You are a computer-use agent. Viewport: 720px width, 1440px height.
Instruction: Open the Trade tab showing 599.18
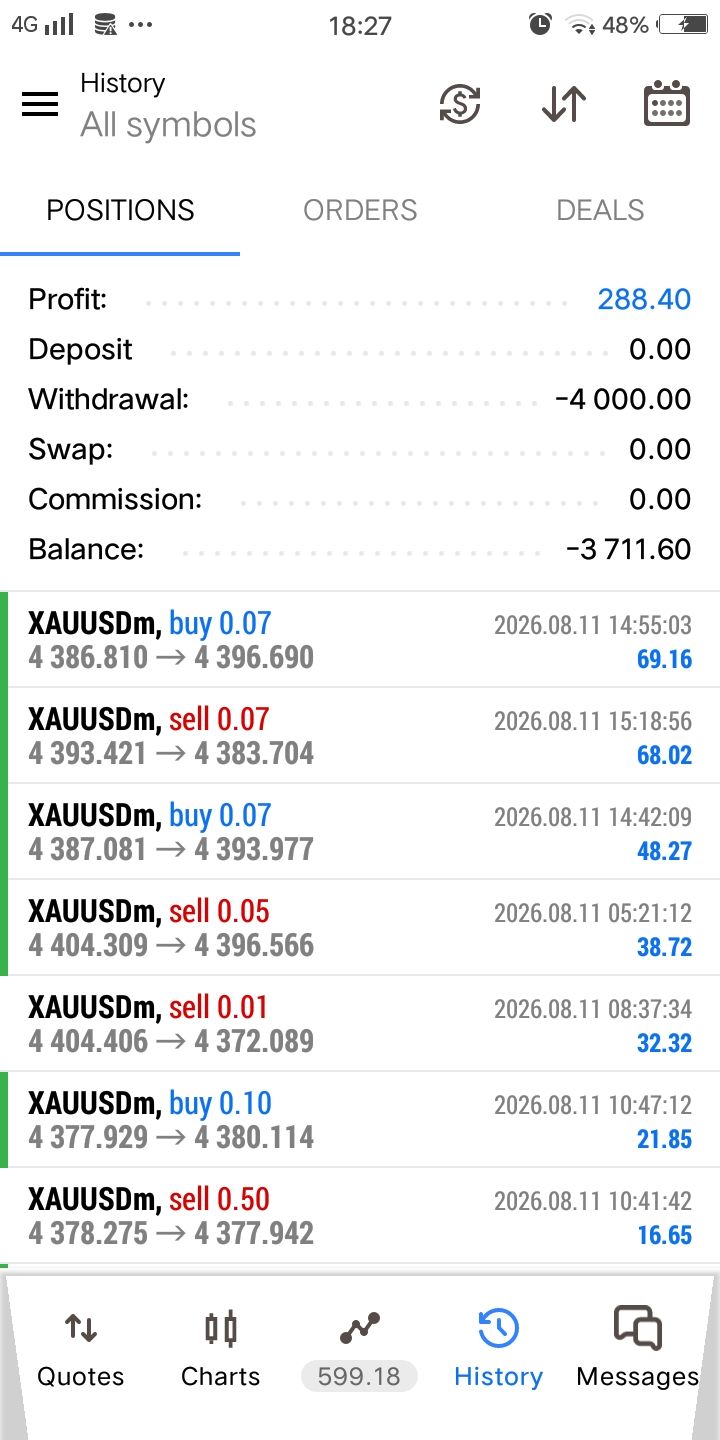click(x=359, y=1350)
